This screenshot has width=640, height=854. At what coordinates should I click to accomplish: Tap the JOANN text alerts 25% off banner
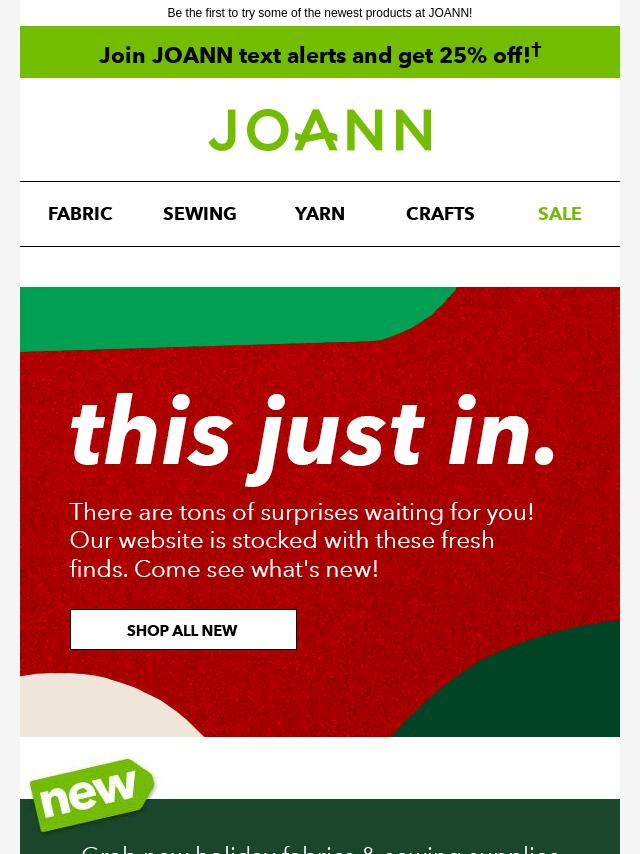[320, 54]
